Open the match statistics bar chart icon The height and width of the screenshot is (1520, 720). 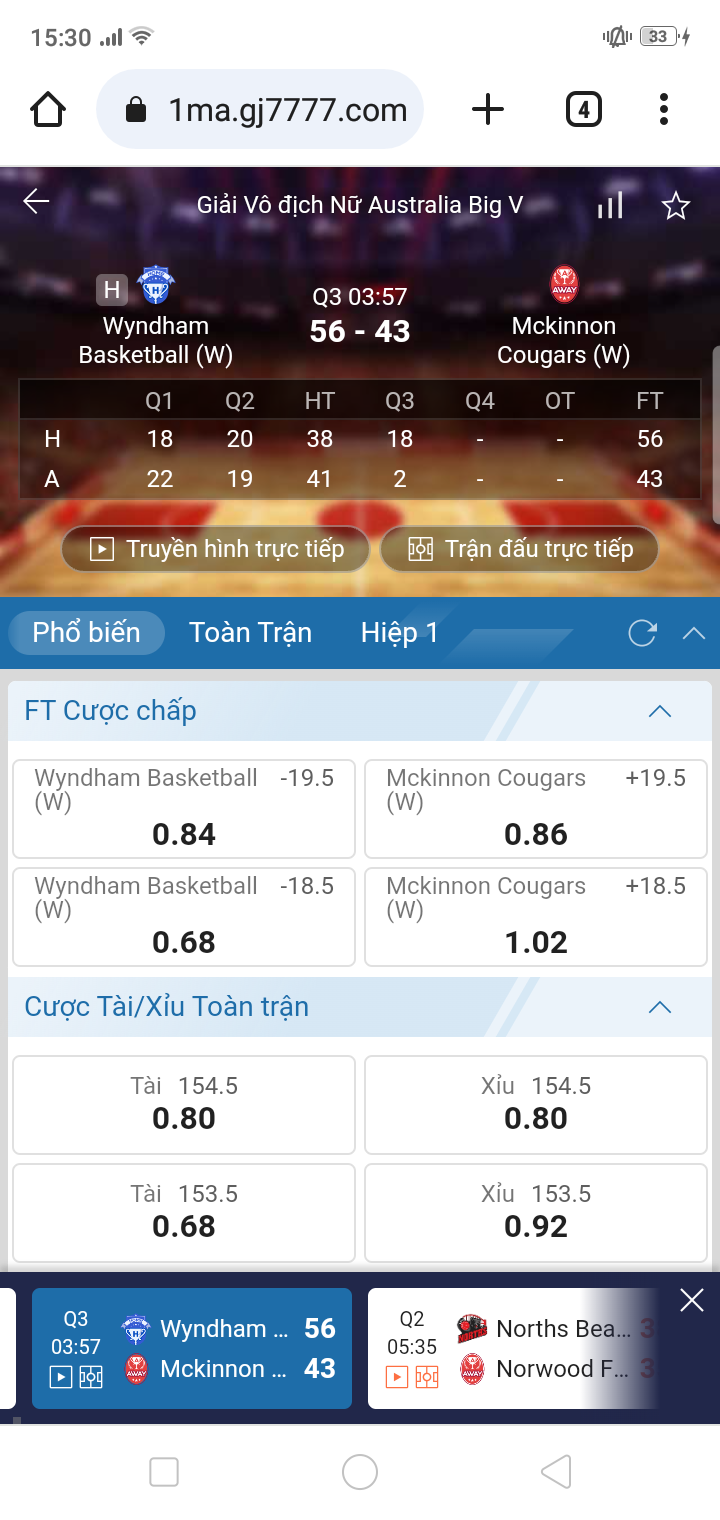(610, 206)
